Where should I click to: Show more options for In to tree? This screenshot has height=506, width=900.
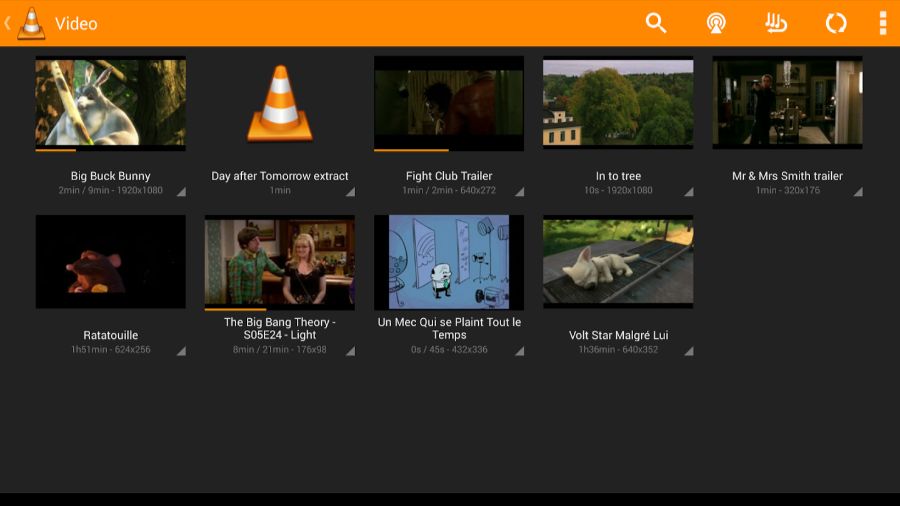(x=689, y=191)
